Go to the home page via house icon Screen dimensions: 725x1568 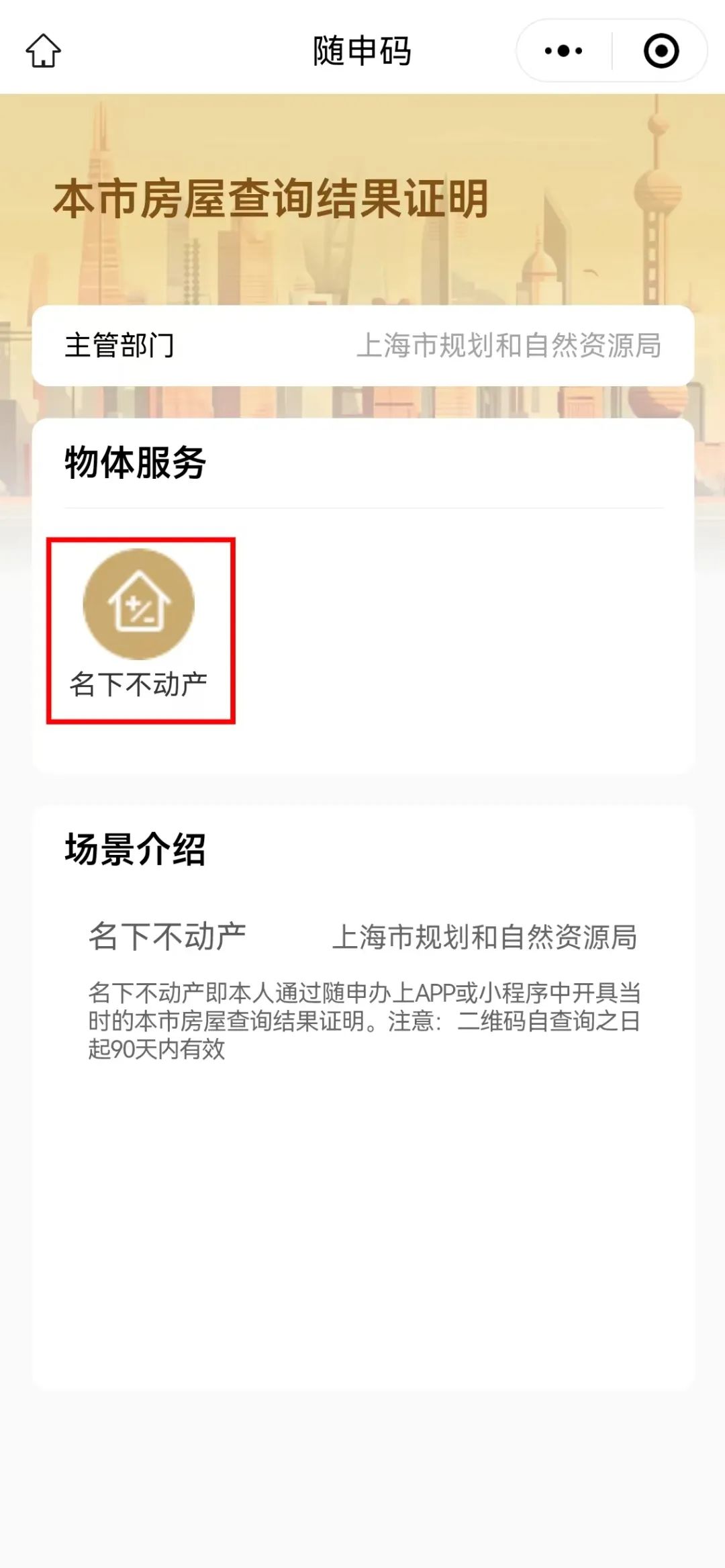(44, 51)
